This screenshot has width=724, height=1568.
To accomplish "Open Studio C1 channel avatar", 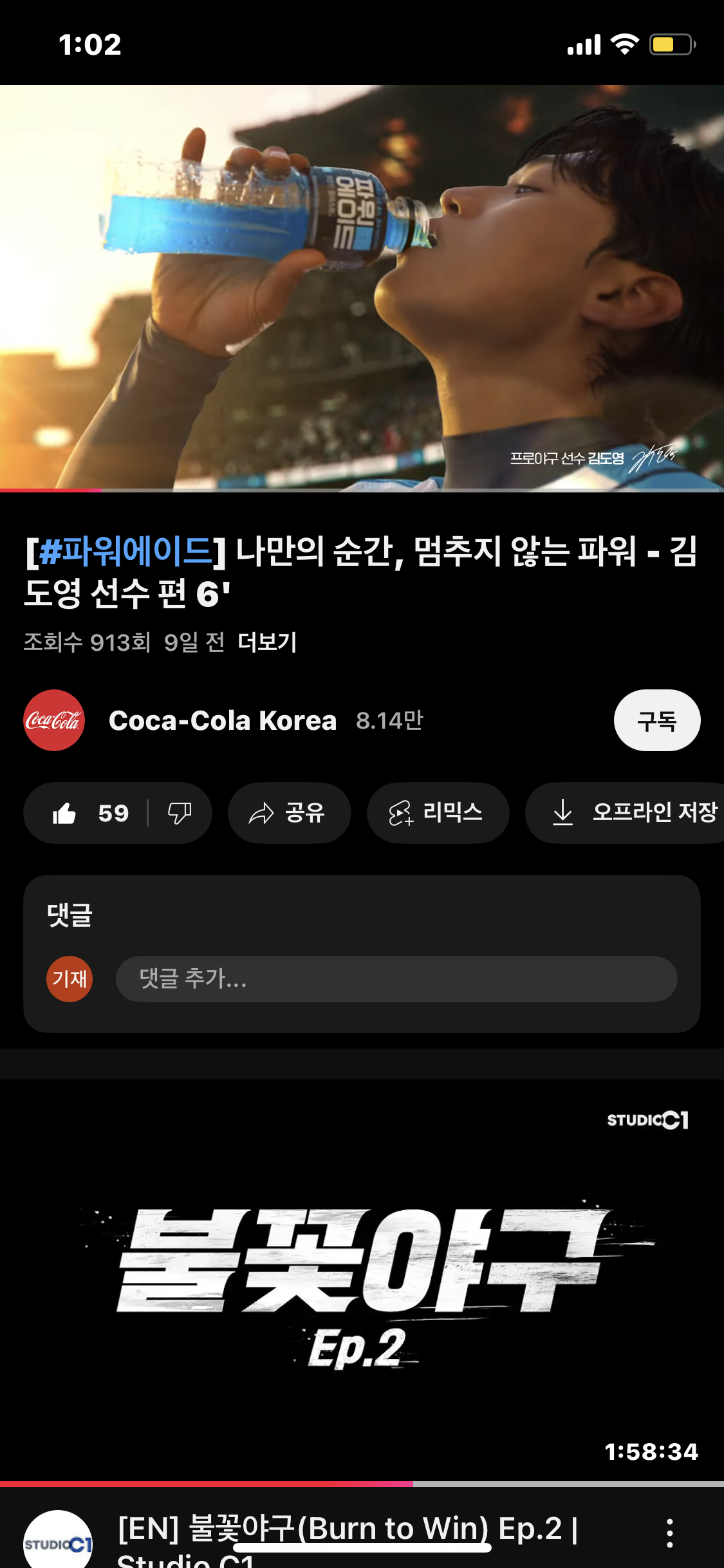I will click(58, 1542).
